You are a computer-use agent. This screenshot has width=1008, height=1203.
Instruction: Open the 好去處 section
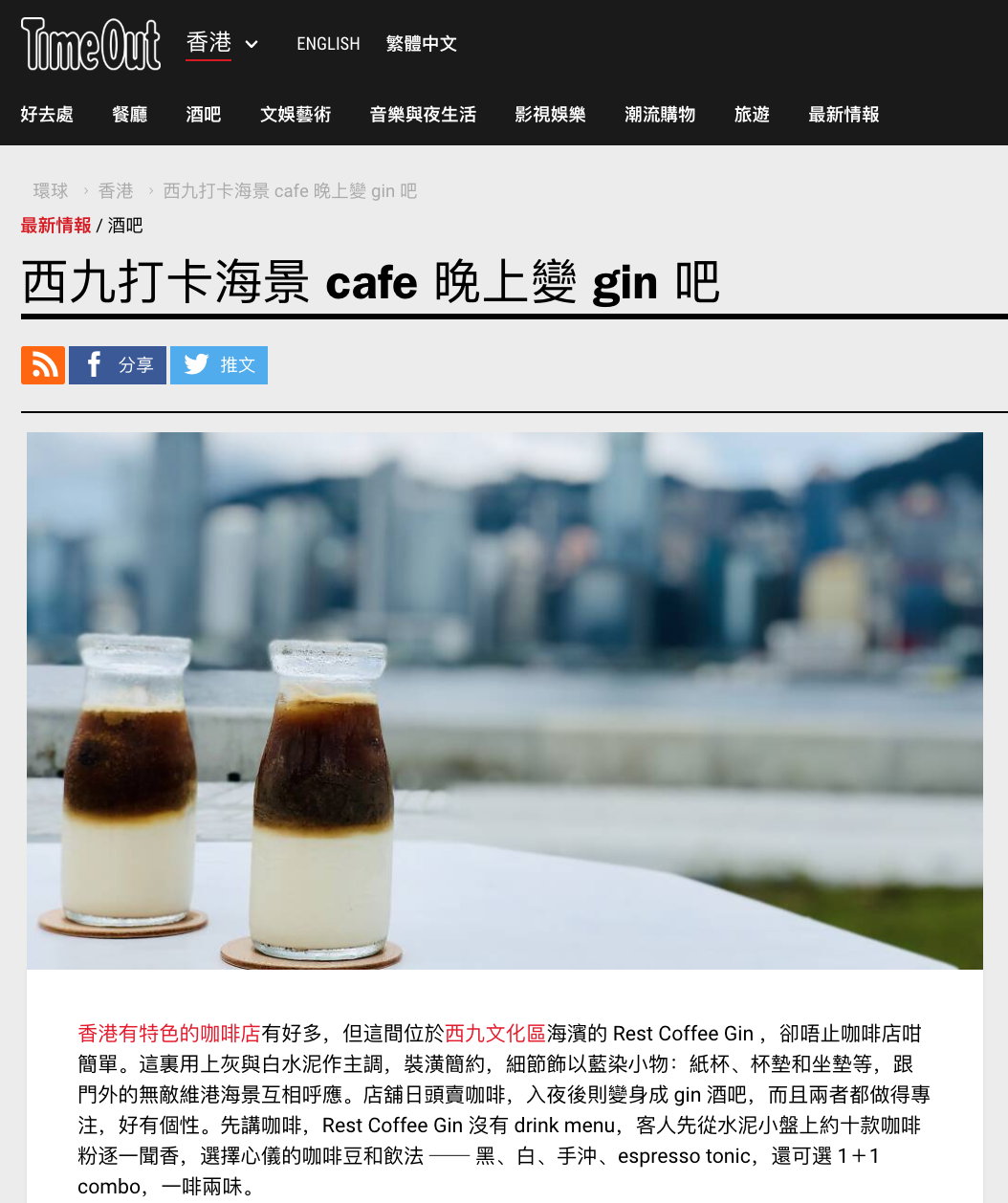47,115
